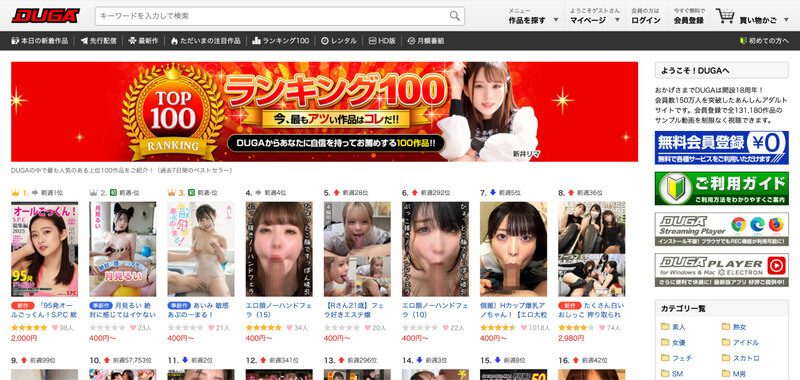Open the DUGA Streaming Player banner
Viewport: 800px width, 380px height.
point(721,229)
